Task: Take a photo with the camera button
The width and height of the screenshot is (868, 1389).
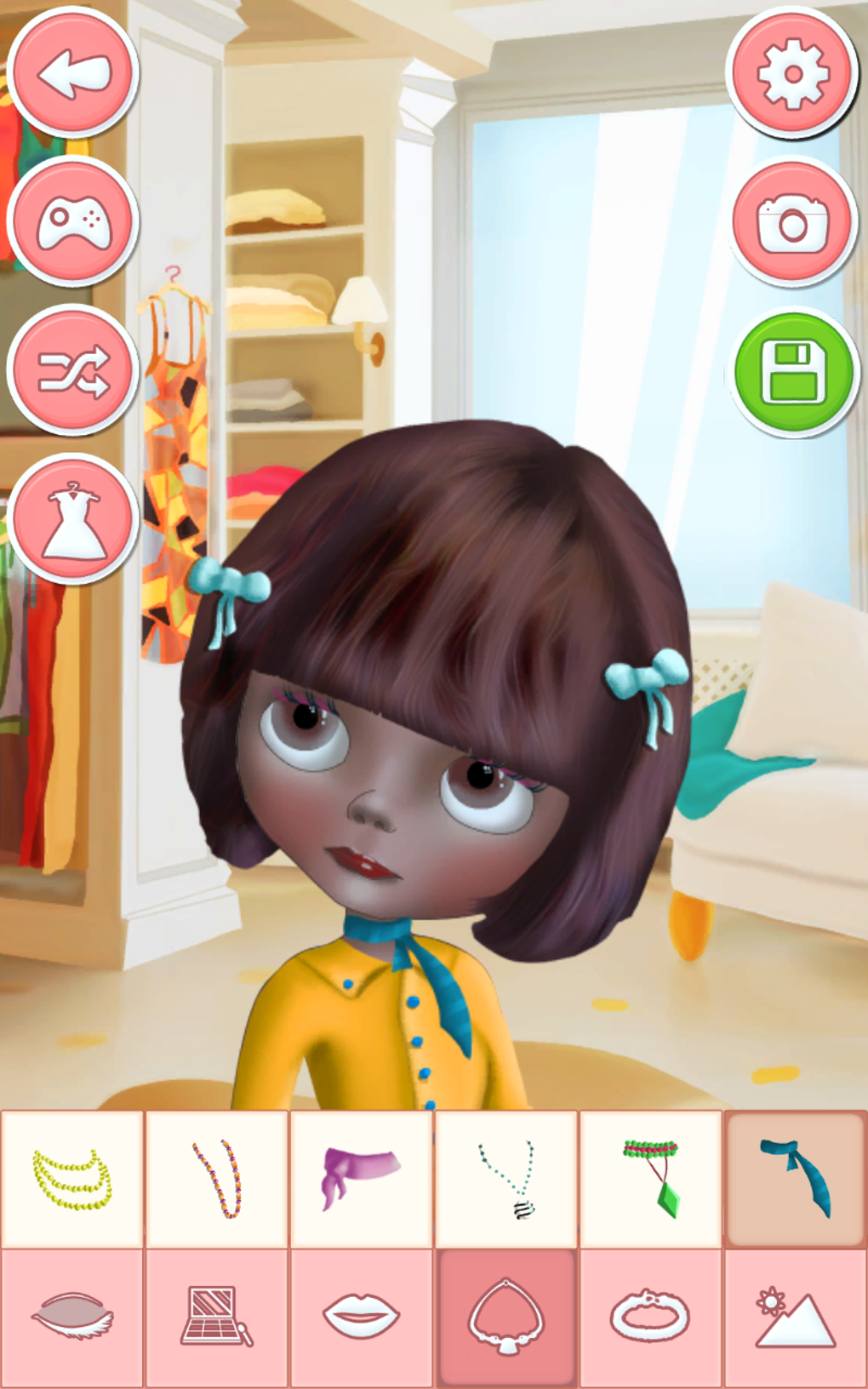Action: [793, 222]
